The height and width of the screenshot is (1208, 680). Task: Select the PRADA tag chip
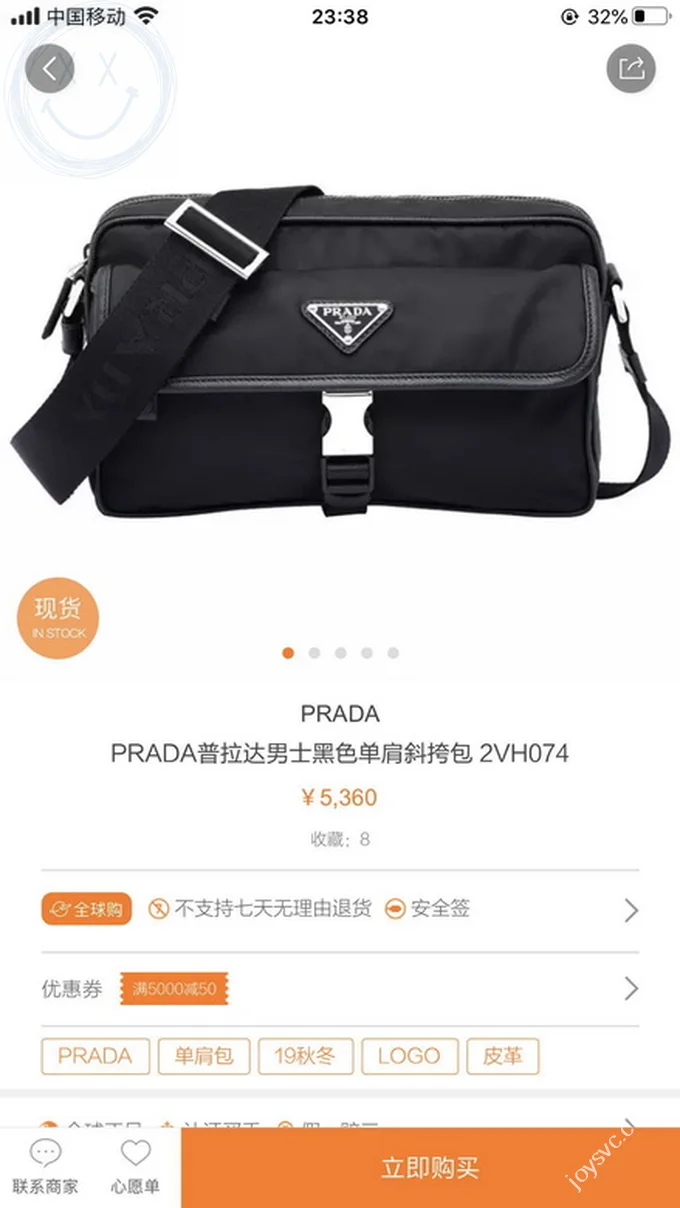tap(95, 1056)
